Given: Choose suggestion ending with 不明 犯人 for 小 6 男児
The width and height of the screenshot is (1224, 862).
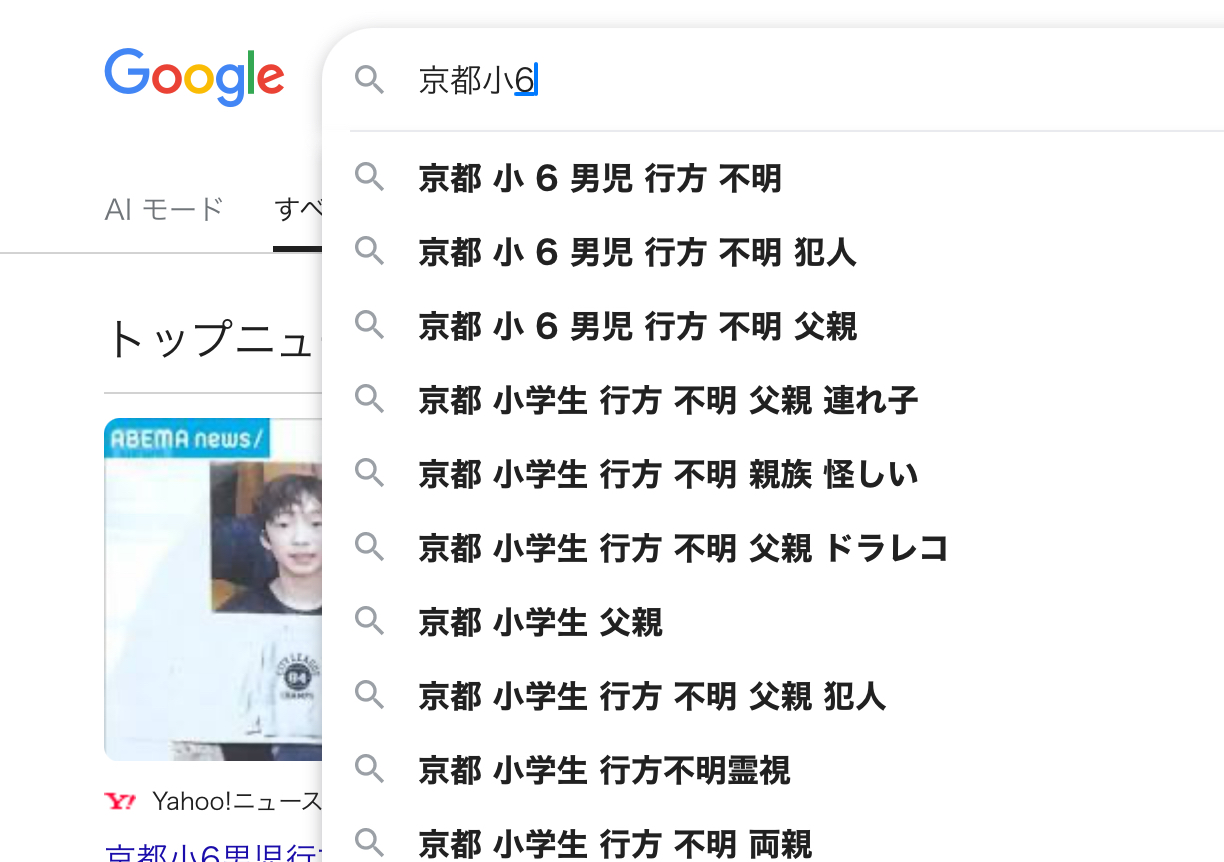Looking at the screenshot, I should coord(637,253).
